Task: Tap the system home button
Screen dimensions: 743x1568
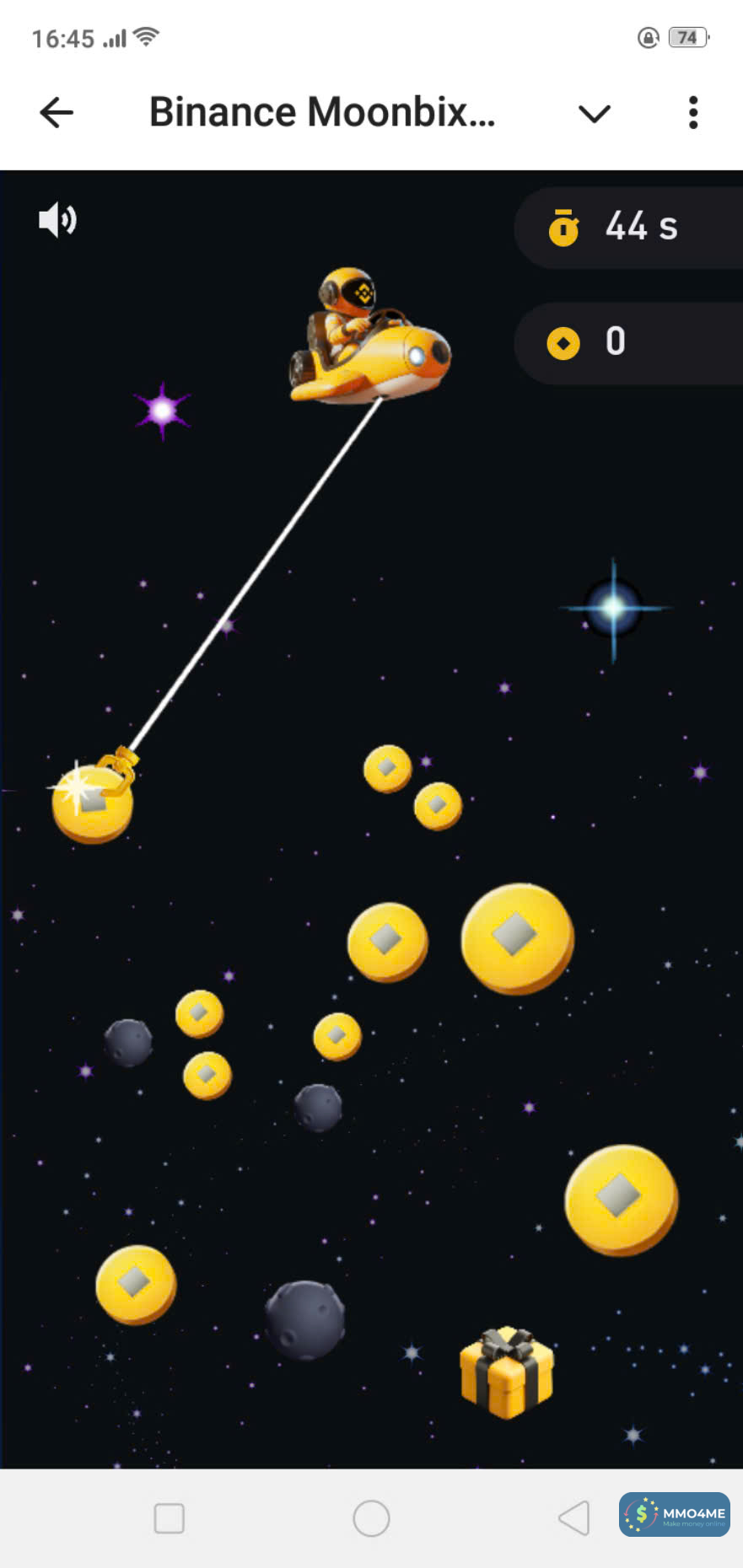Action: click(371, 1518)
